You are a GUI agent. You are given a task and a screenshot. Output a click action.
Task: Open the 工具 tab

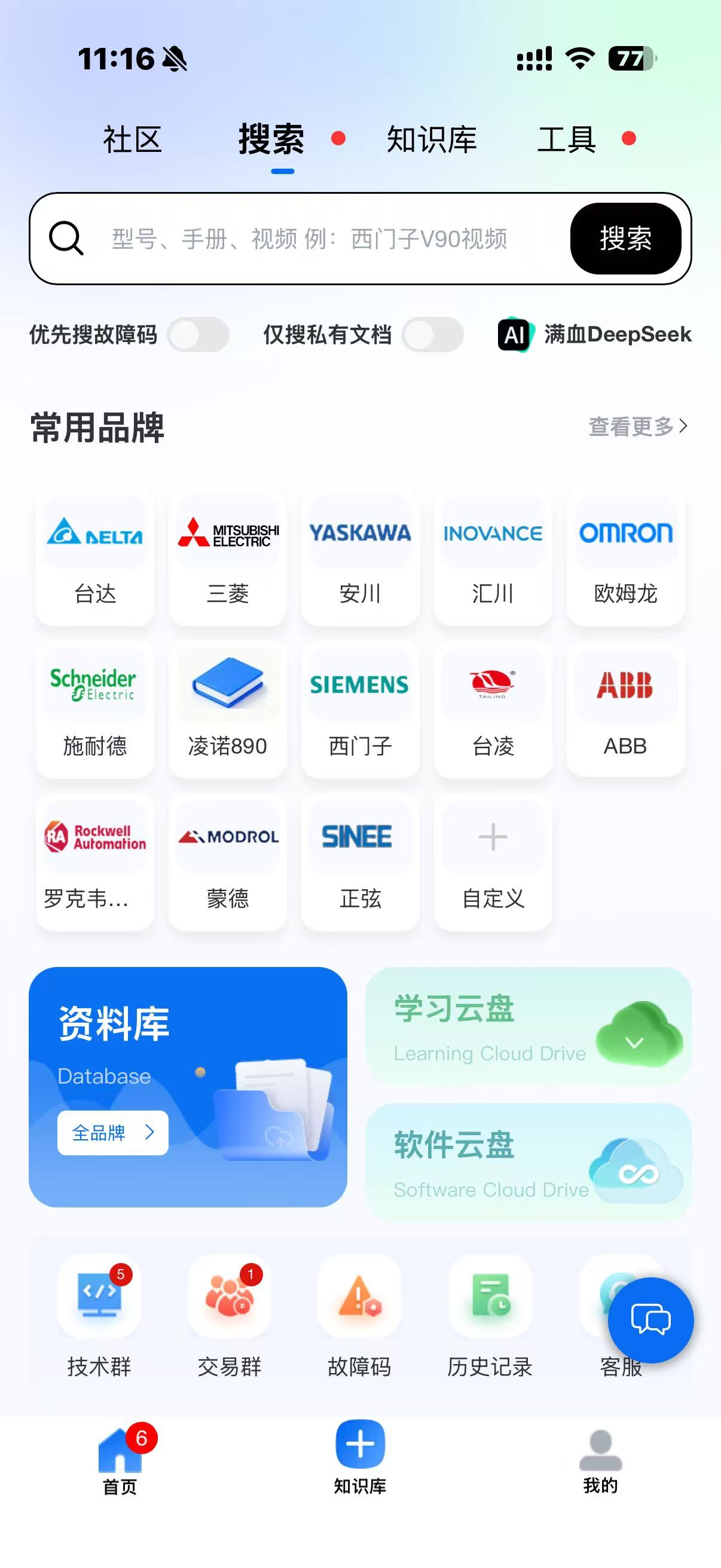point(566,139)
